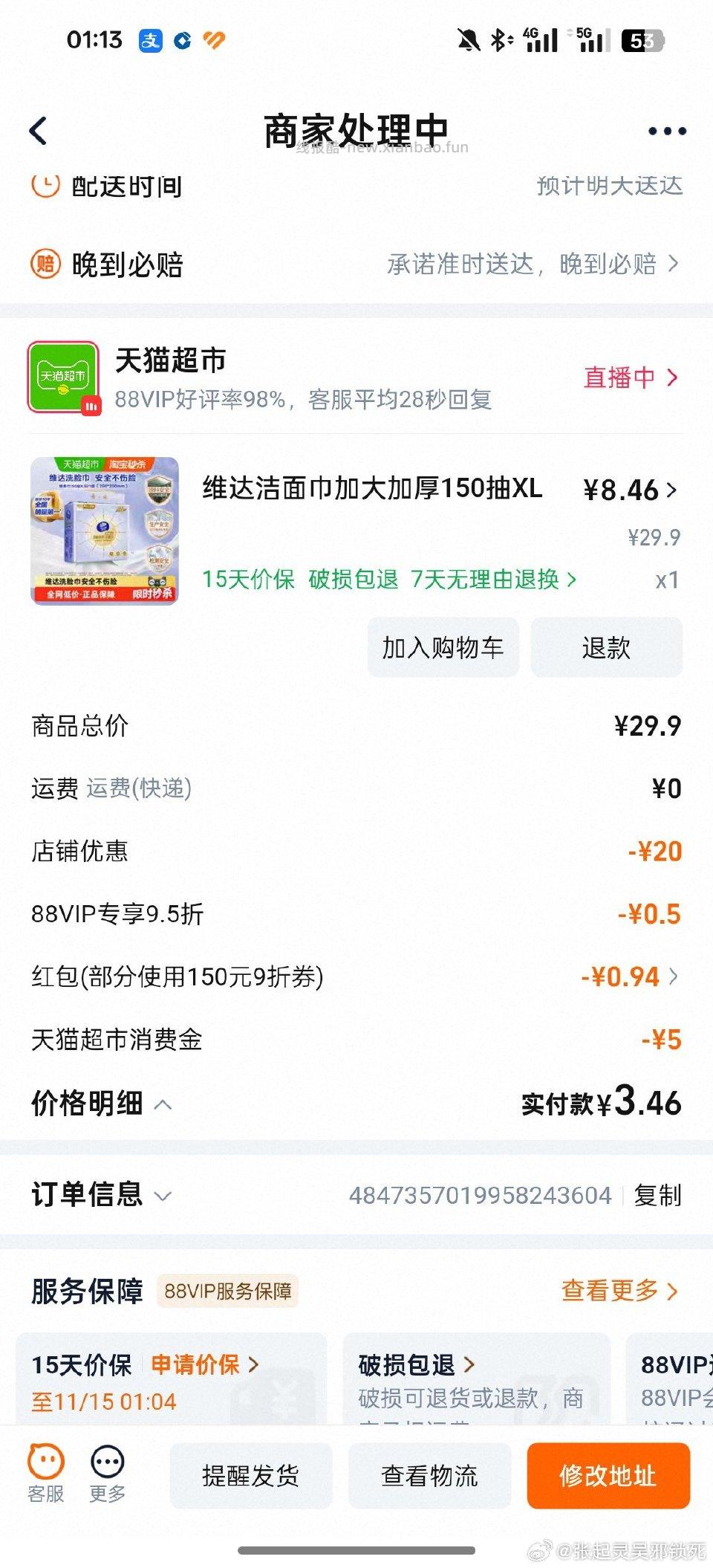
Task: Open 查看物流 to view logistics
Action: click(x=429, y=1477)
